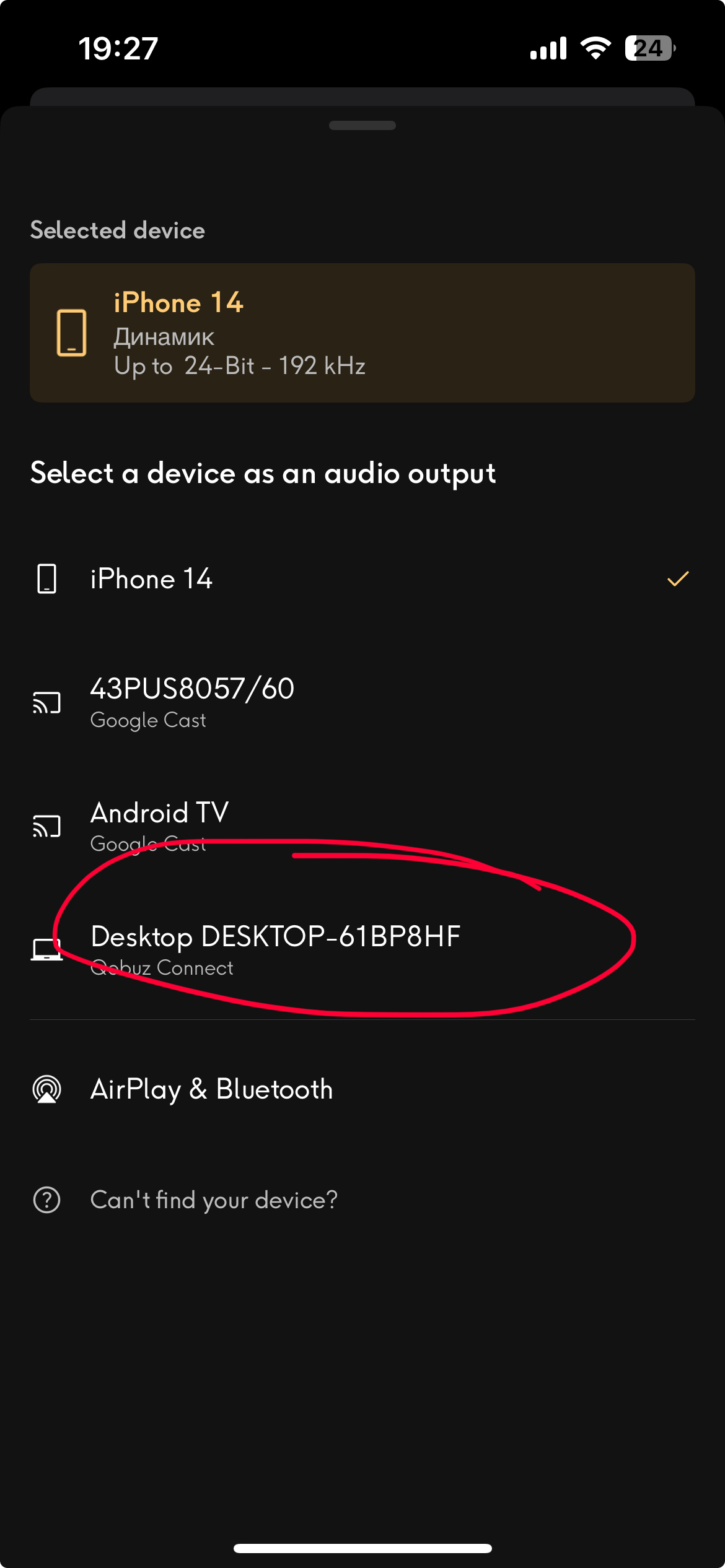Tap the sheet grabber handle at top
The width and height of the screenshot is (725, 1568).
pyautogui.click(x=362, y=126)
